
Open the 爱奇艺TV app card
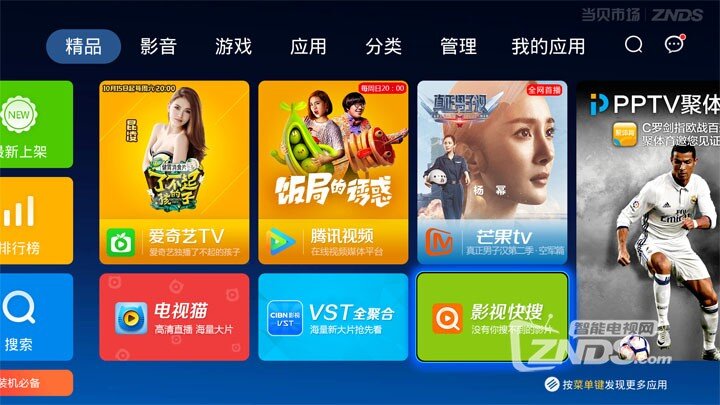(x=174, y=172)
